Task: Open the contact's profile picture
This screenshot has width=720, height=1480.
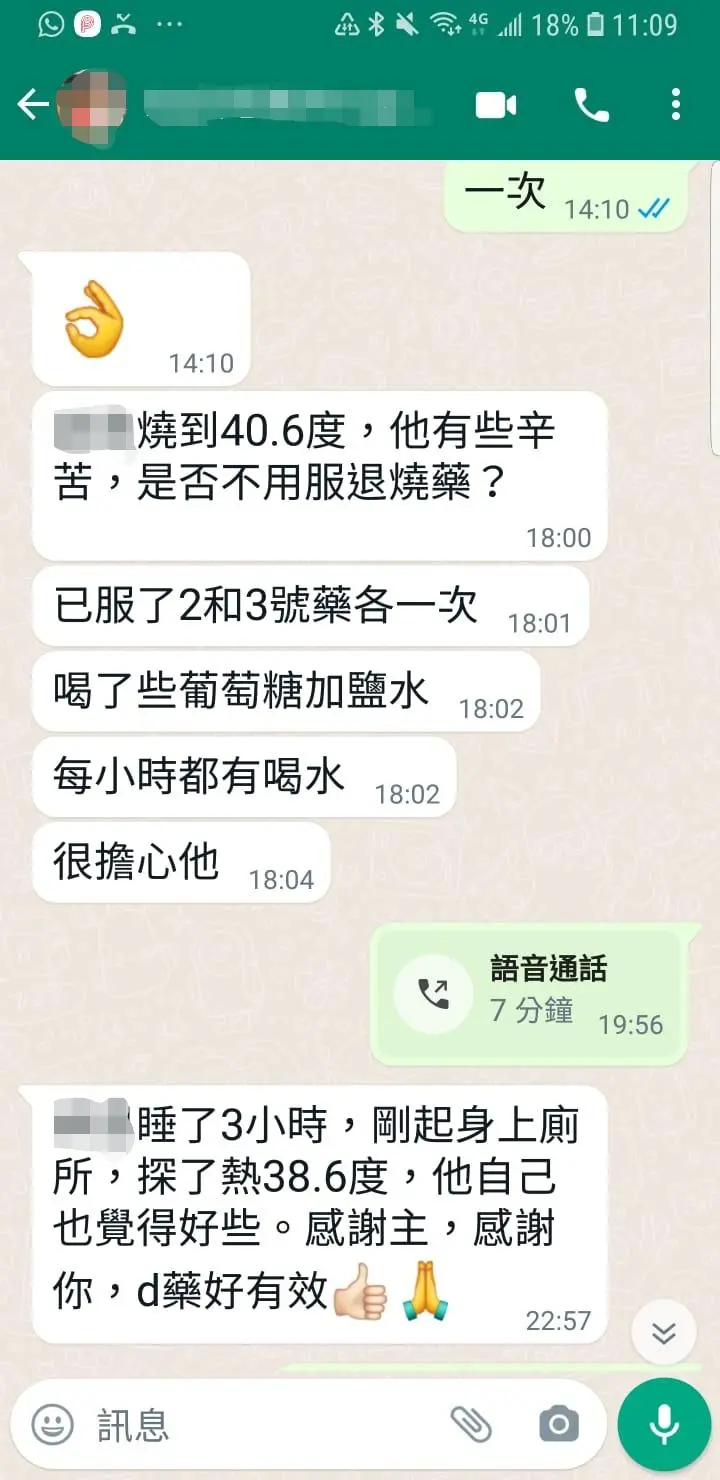Action: pos(92,104)
